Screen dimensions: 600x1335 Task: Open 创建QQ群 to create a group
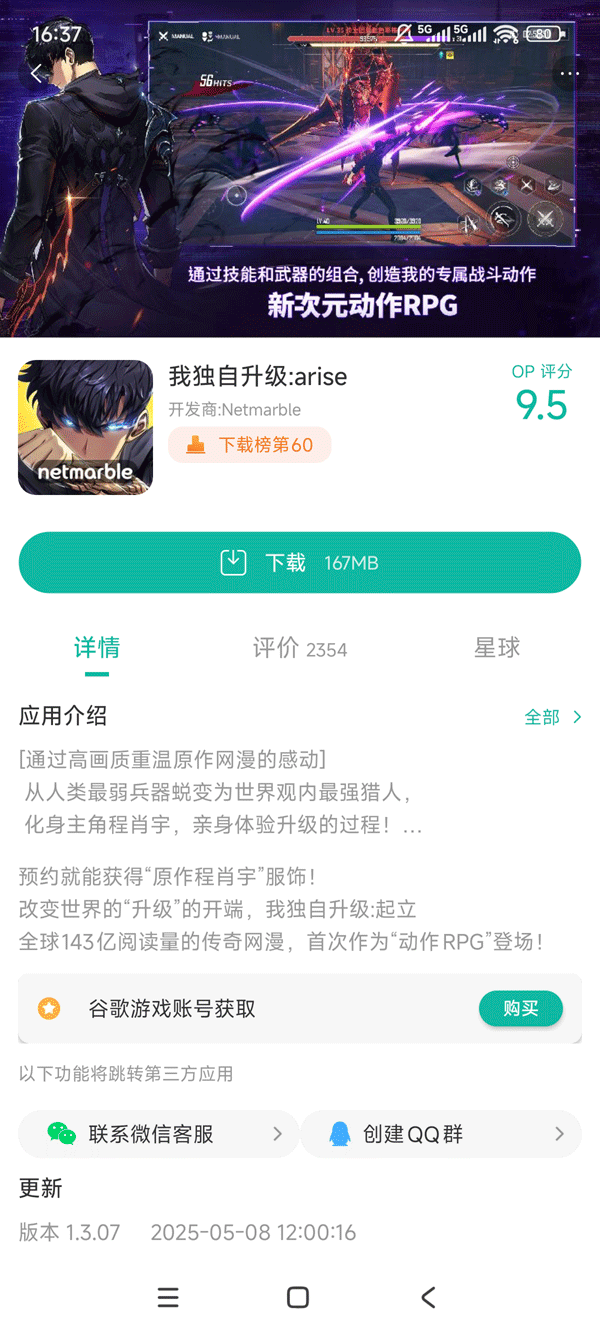[440, 1134]
